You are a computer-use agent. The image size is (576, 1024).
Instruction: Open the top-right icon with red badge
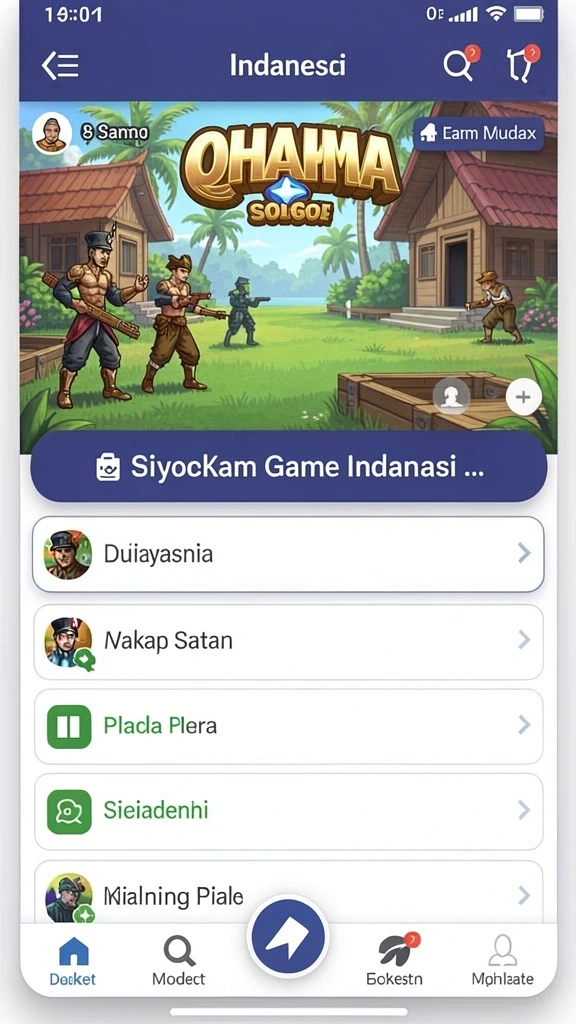(521, 64)
